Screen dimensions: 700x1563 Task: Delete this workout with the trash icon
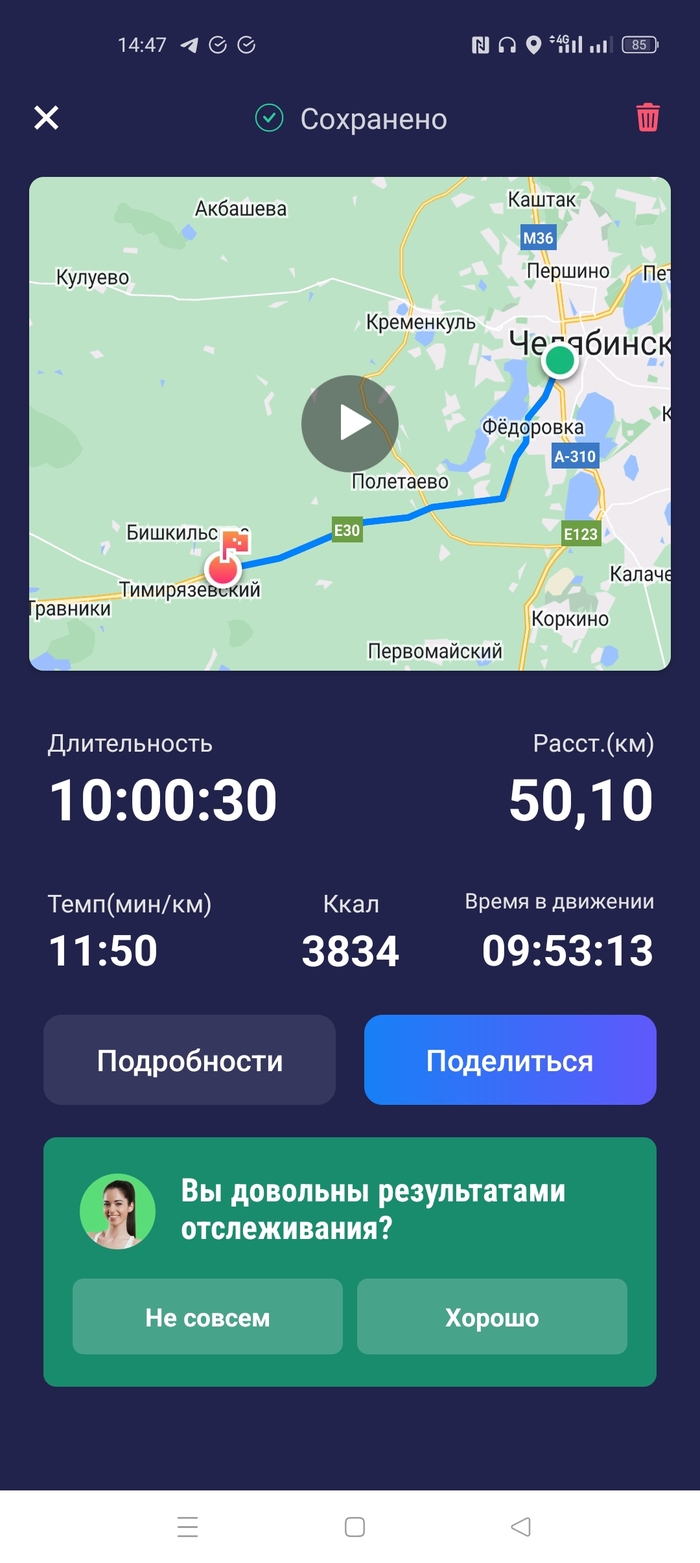click(x=648, y=118)
